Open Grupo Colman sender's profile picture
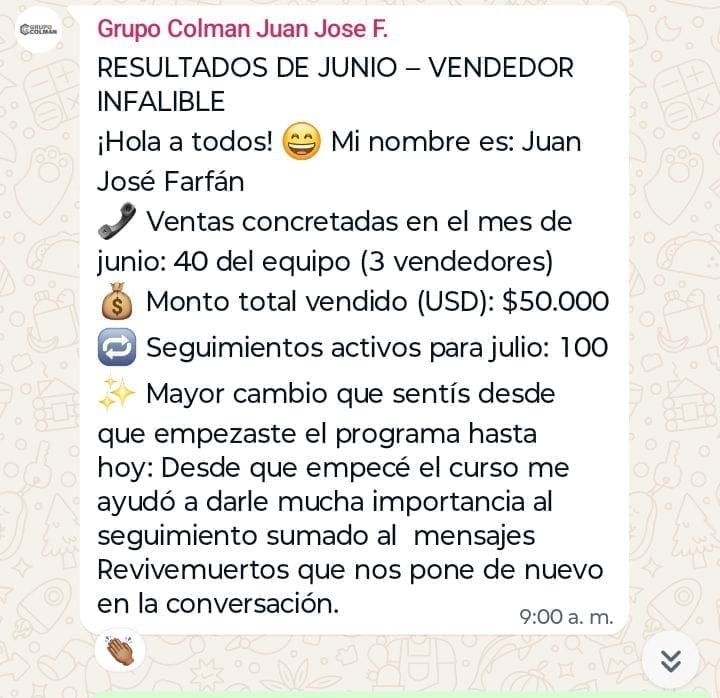The width and height of the screenshot is (720, 698). (x=39, y=32)
